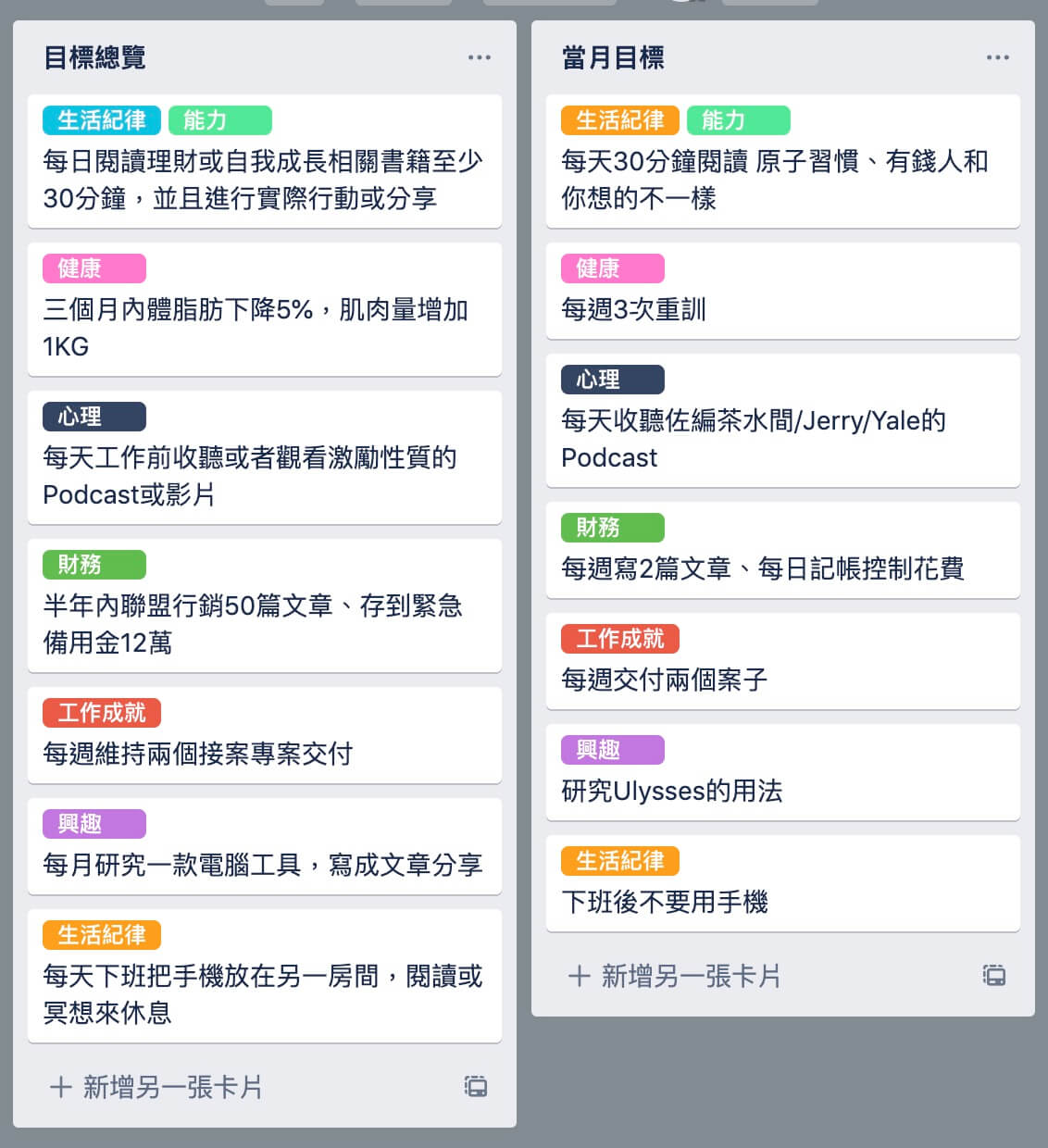The image size is (1048, 1148).
Task: Open the card 研究Ulysses的用法
Action: pos(783,772)
